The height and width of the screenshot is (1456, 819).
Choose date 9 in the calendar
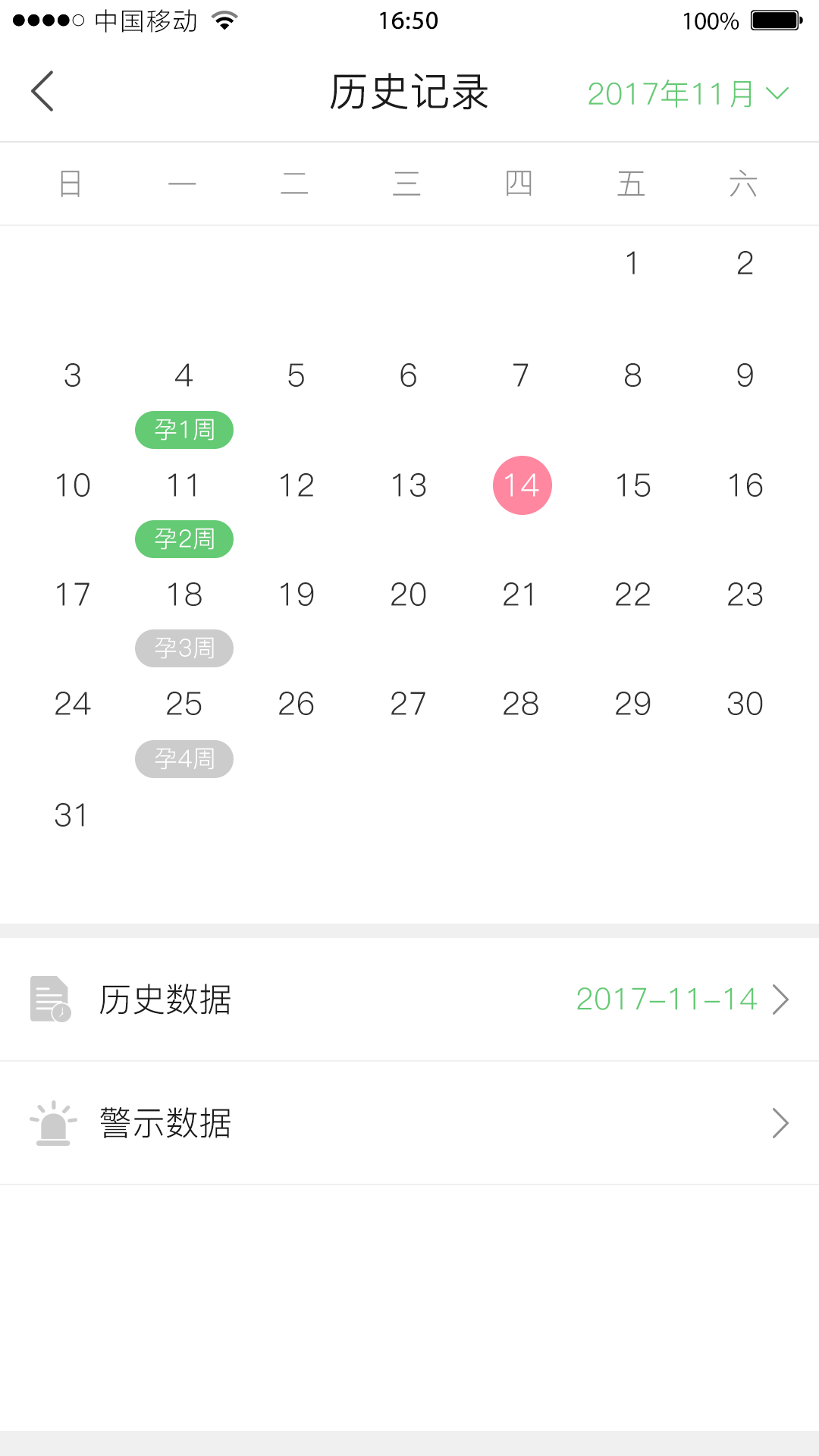[x=745, y=375]
